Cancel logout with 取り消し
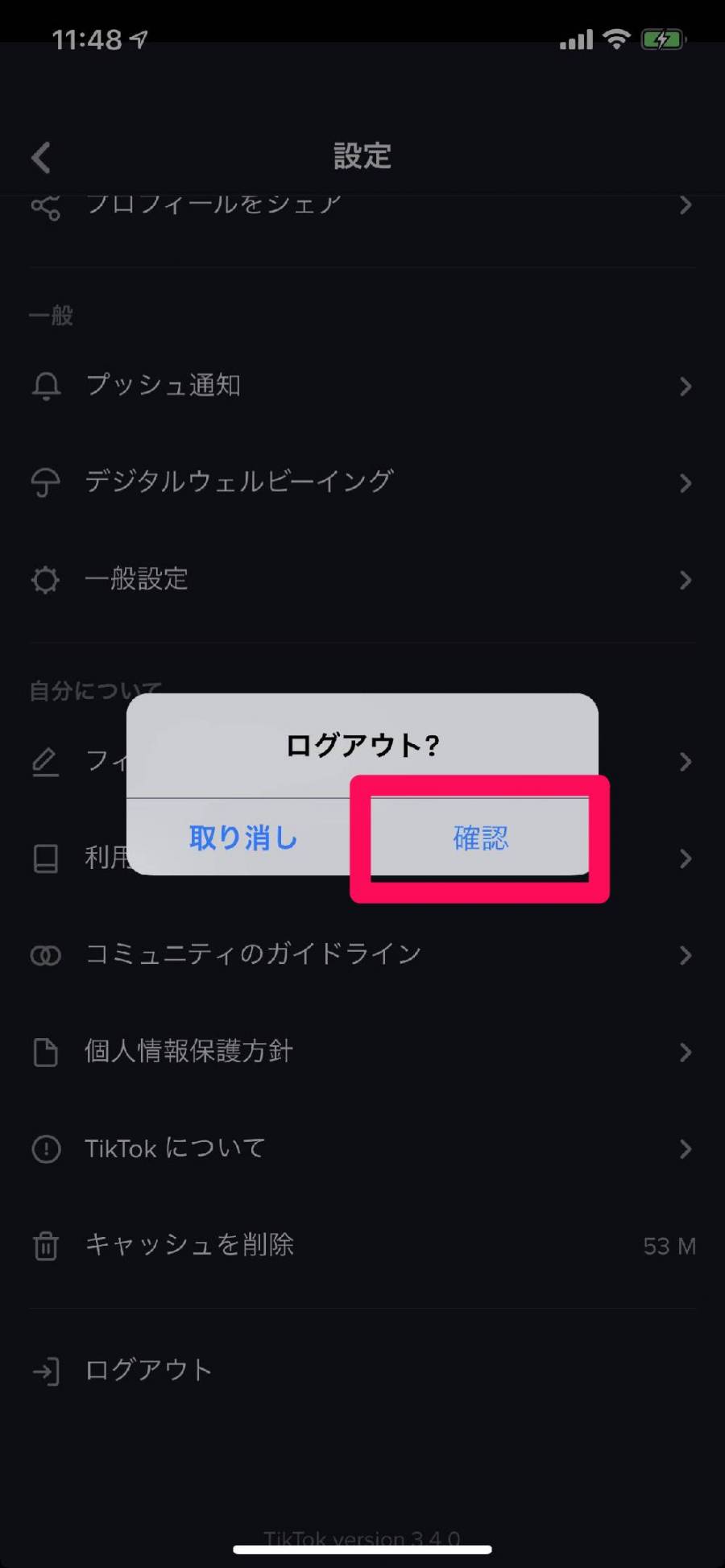This screenshot has height=1568, width=725. [x=244, y=838]
